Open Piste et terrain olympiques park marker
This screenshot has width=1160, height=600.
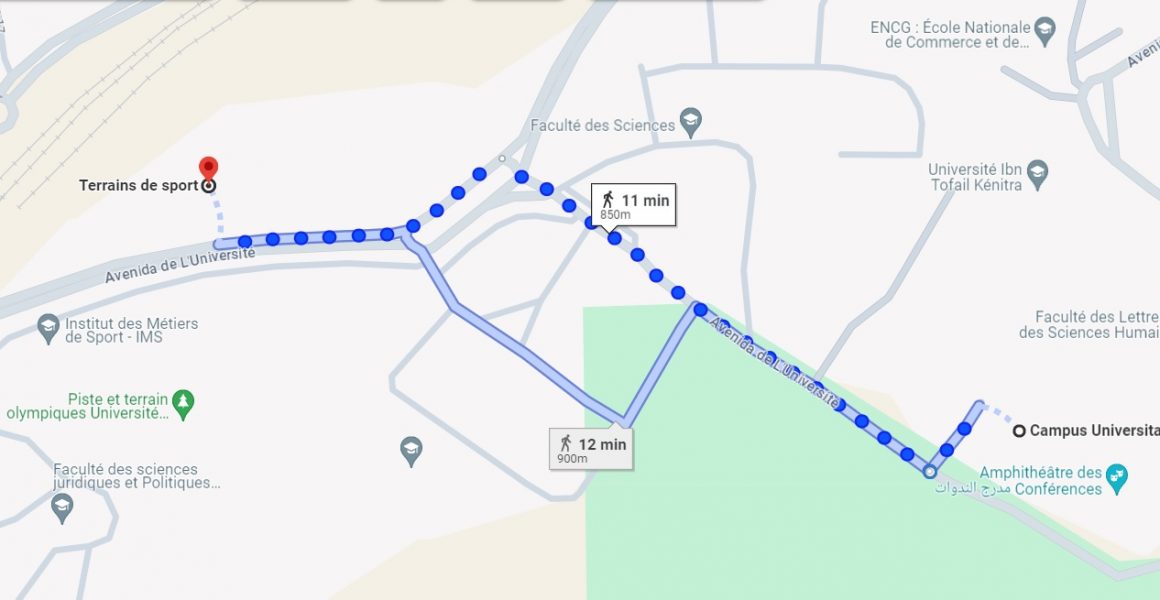pyautogui.click(x=183, y=404)
